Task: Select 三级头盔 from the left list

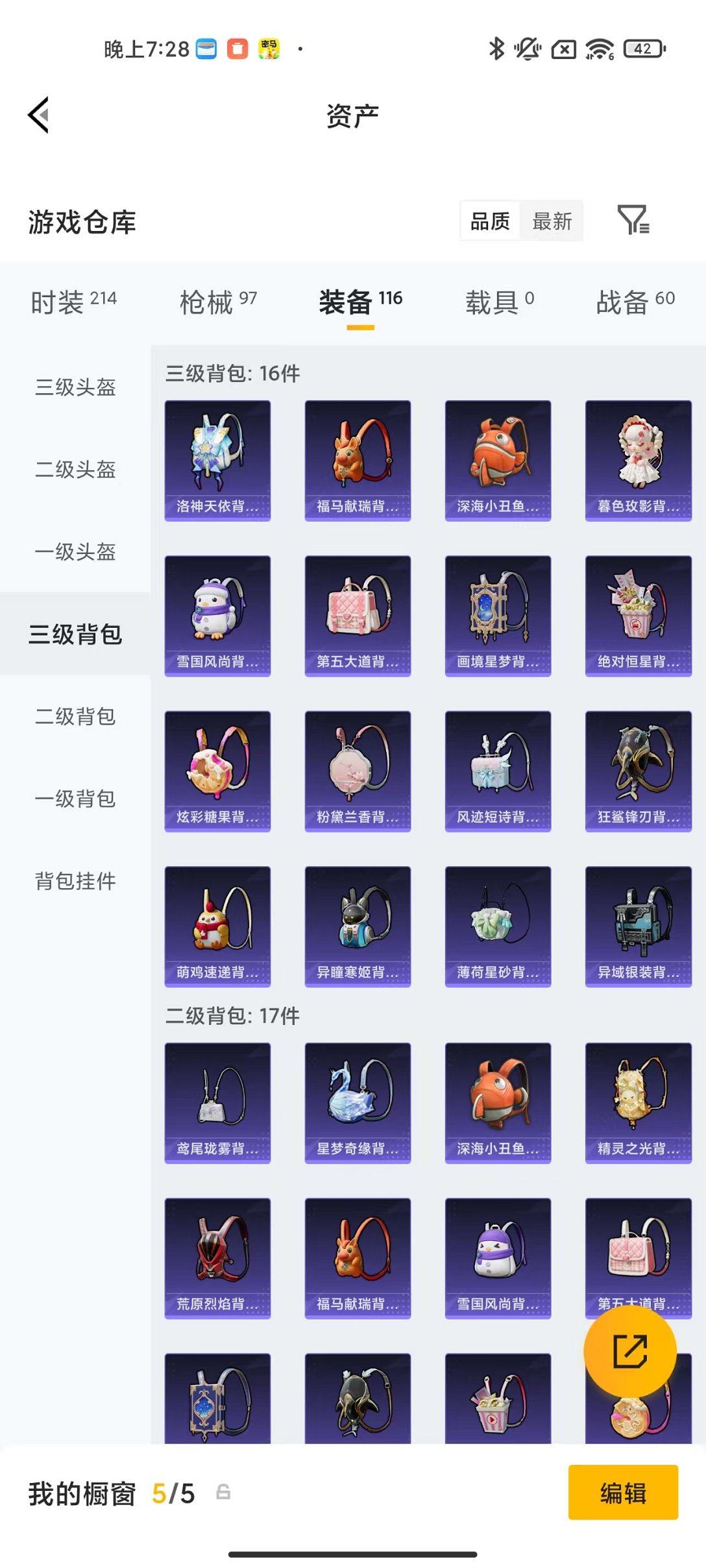Action: coord(74,388)
